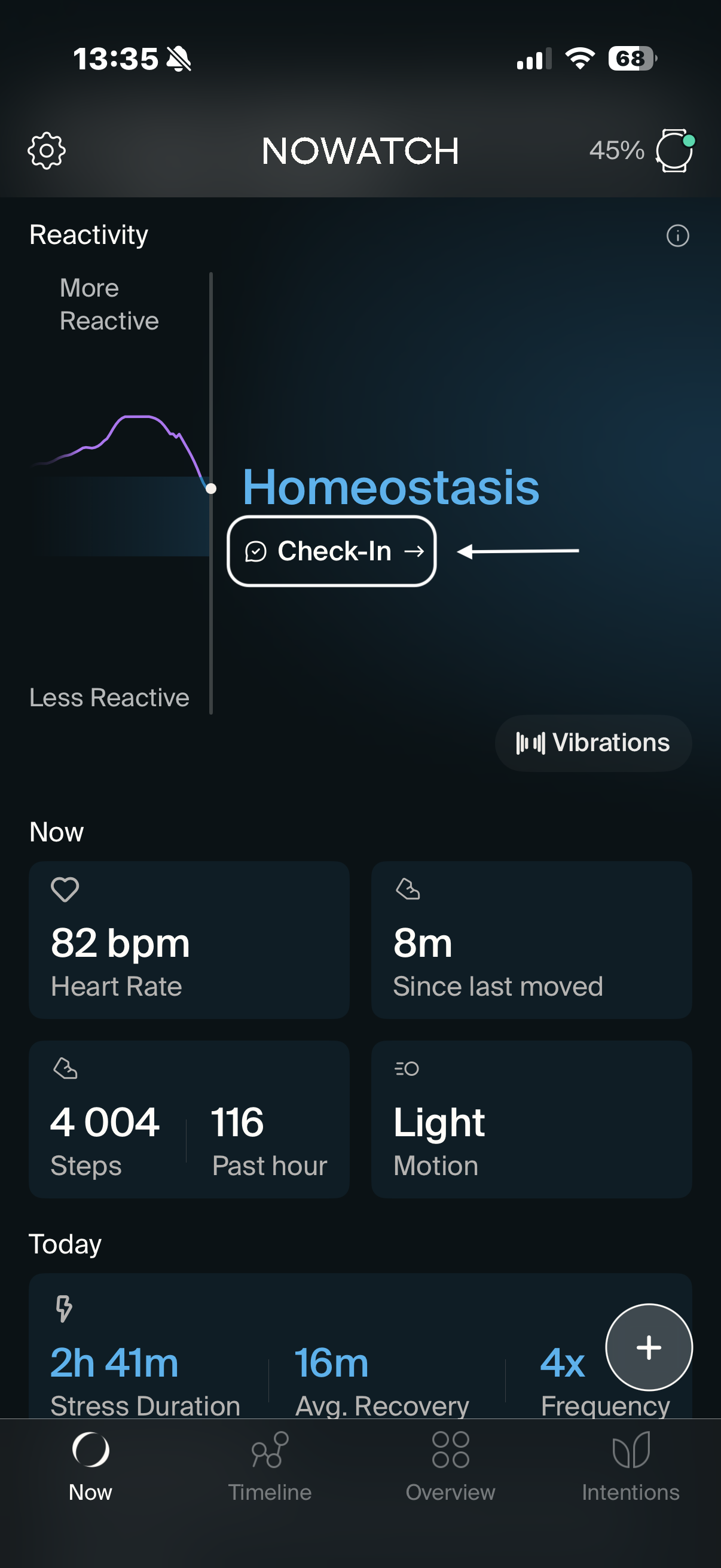
Task: Open the settings gear
Action: point(47,150)
